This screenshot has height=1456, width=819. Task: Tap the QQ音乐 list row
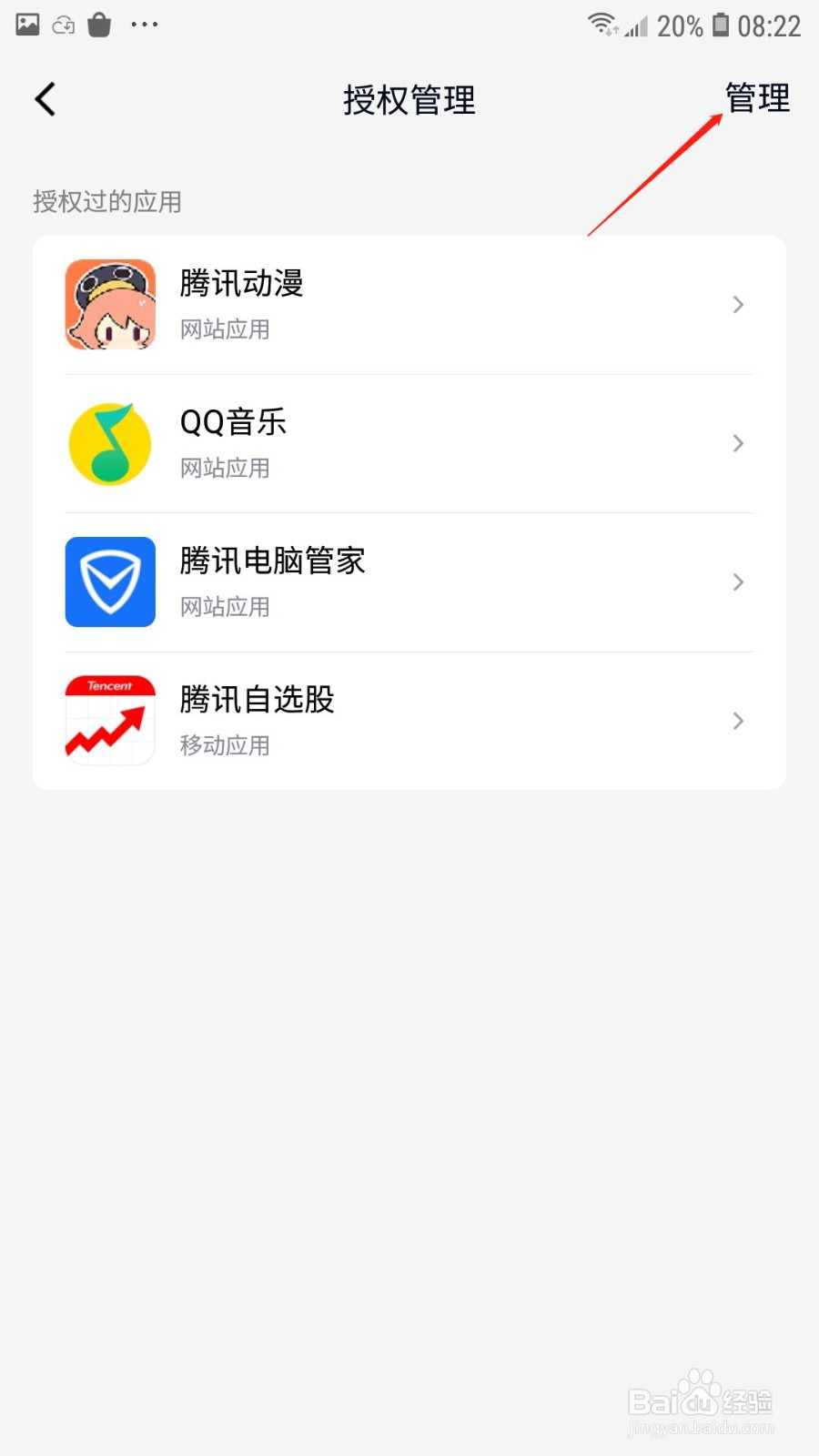pyautogui.click(x=409, y=443)
